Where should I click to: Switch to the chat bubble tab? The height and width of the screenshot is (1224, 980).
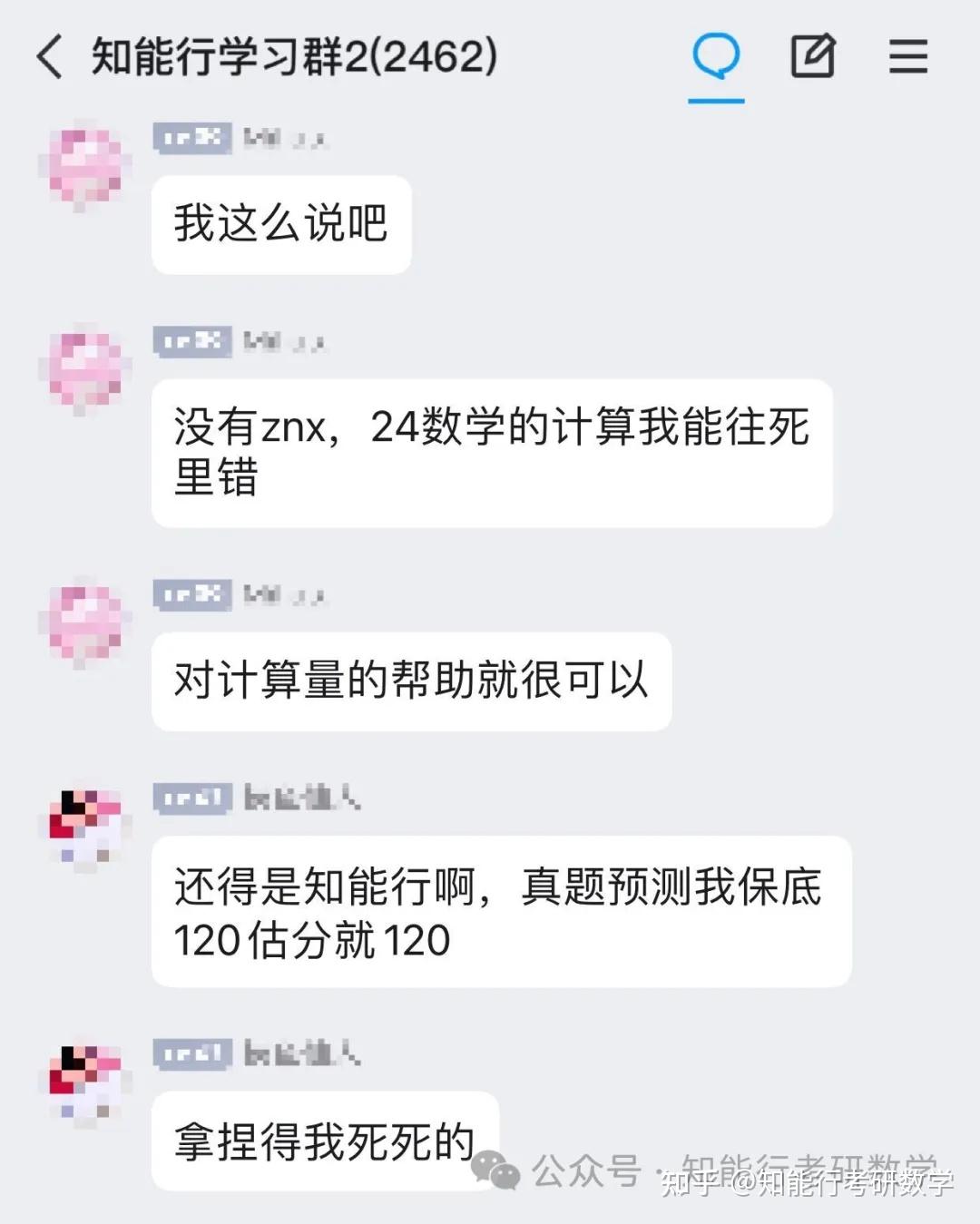(716, 57)
